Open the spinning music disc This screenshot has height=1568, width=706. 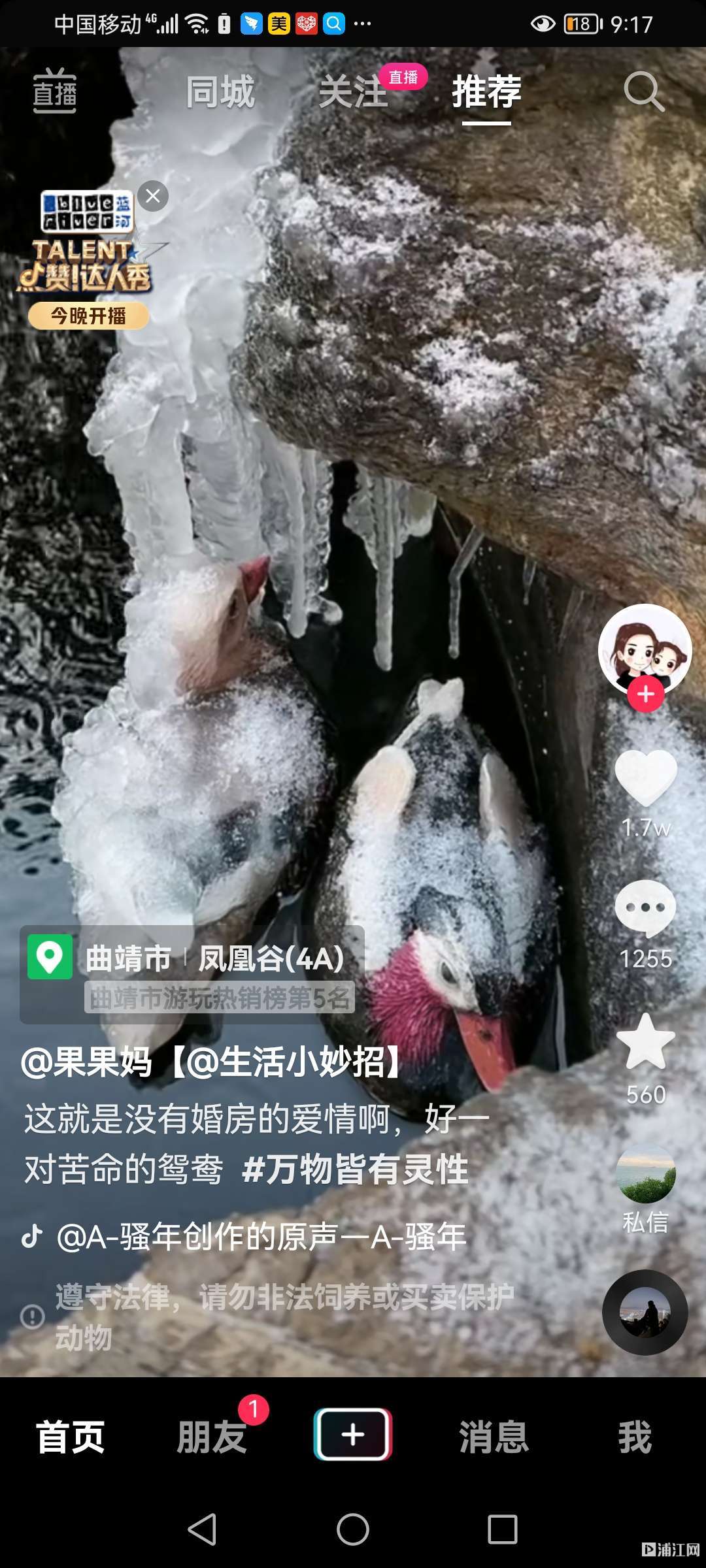(645, 1312)
